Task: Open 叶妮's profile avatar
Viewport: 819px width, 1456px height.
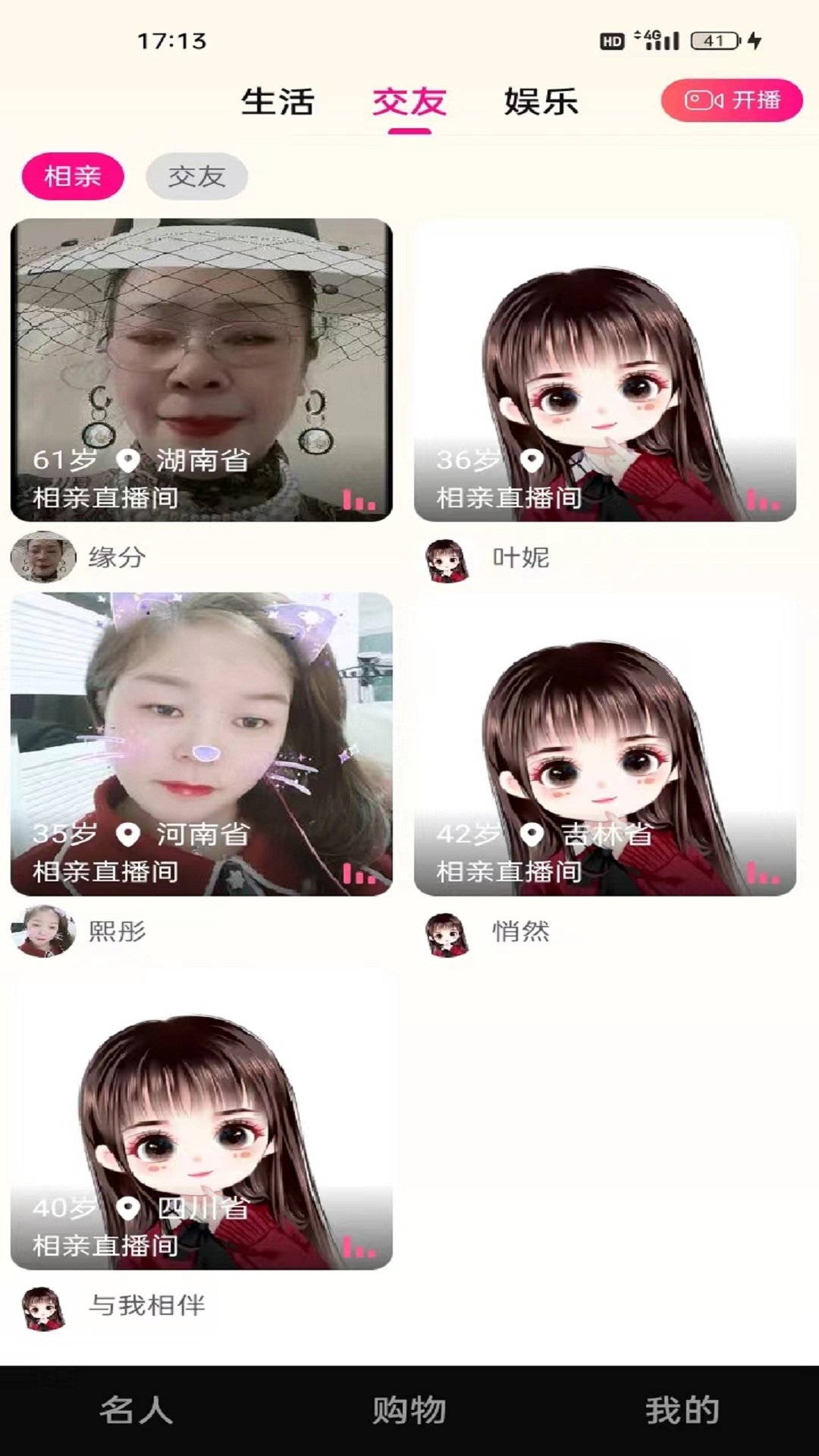Action: click(x=447, y=558)
